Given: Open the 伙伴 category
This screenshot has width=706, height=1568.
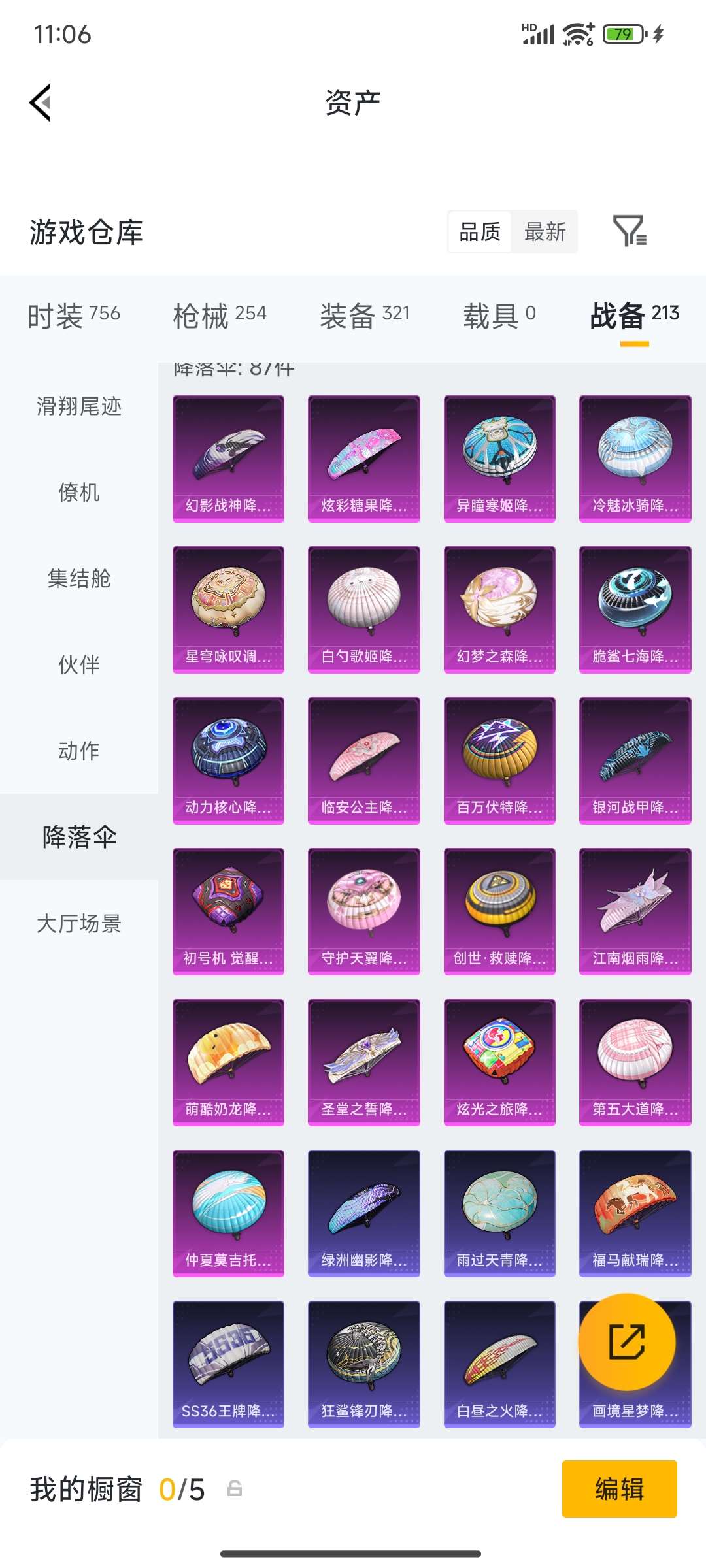Looking at the screenshot, I should [x=78, y=664].
